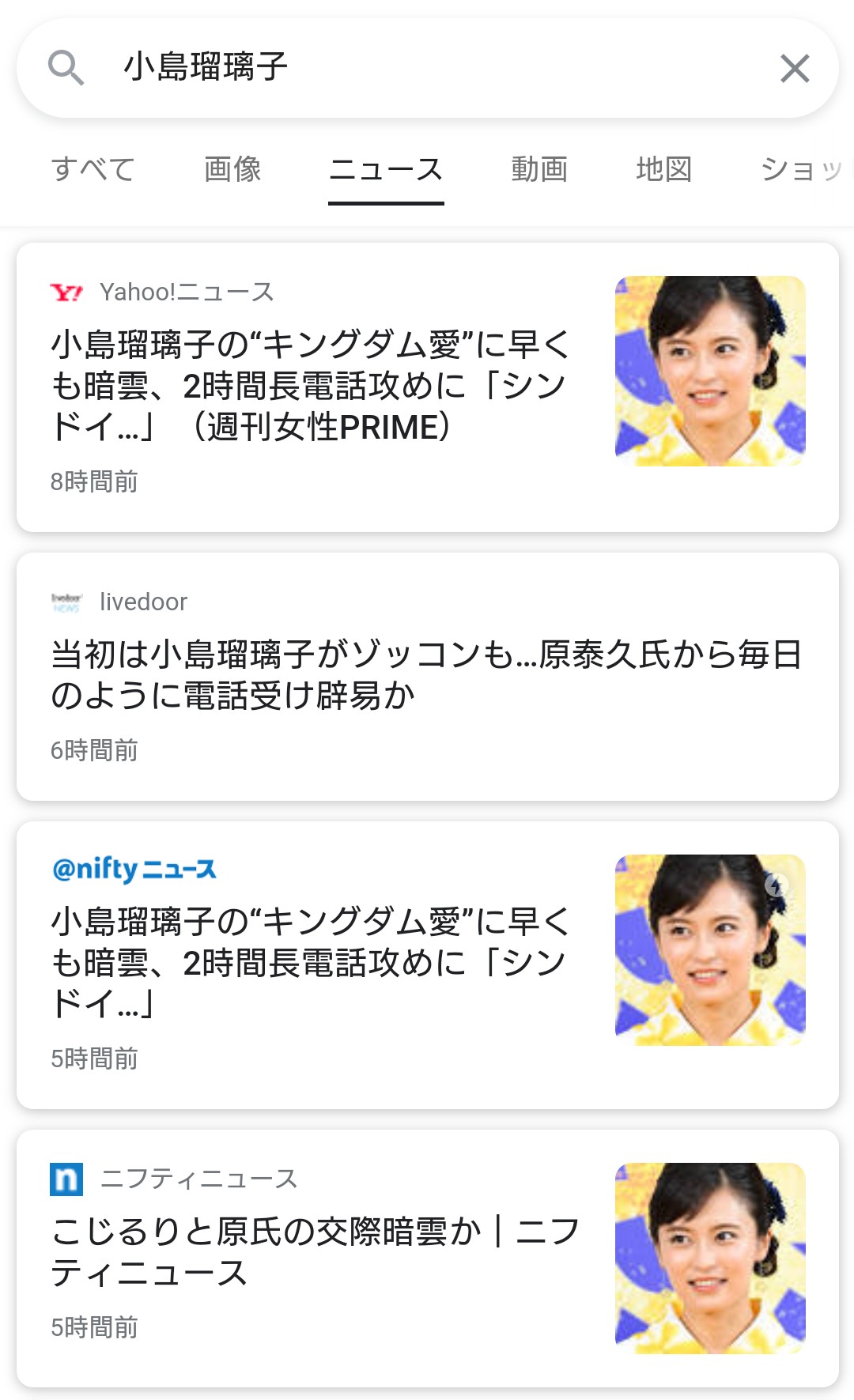Switch to the 動画 tab
The height and width of the screenshot is (1400, 854).
tap(539, 169)
